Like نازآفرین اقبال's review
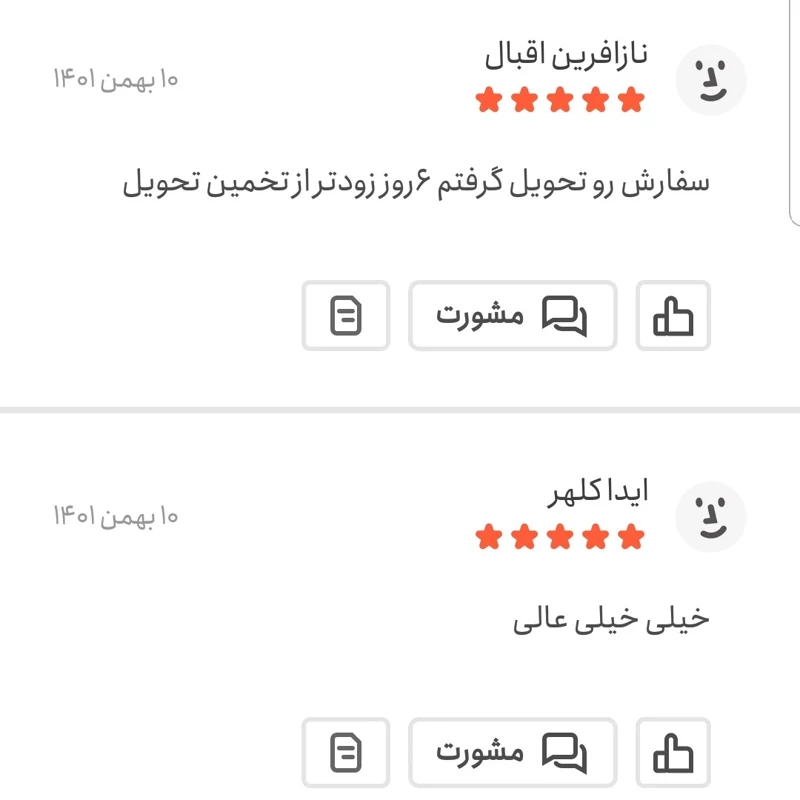800x800 pixels. point(673,316)
